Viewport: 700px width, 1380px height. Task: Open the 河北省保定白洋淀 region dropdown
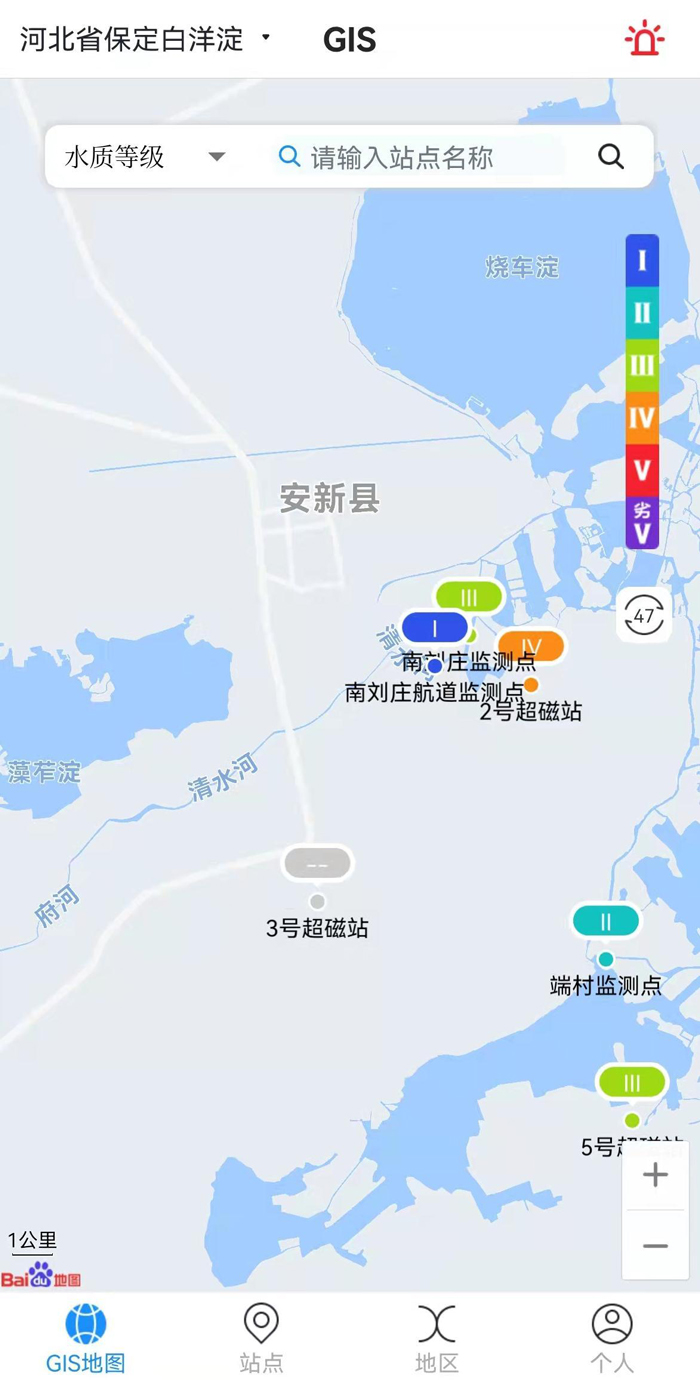tap(146, 39)
